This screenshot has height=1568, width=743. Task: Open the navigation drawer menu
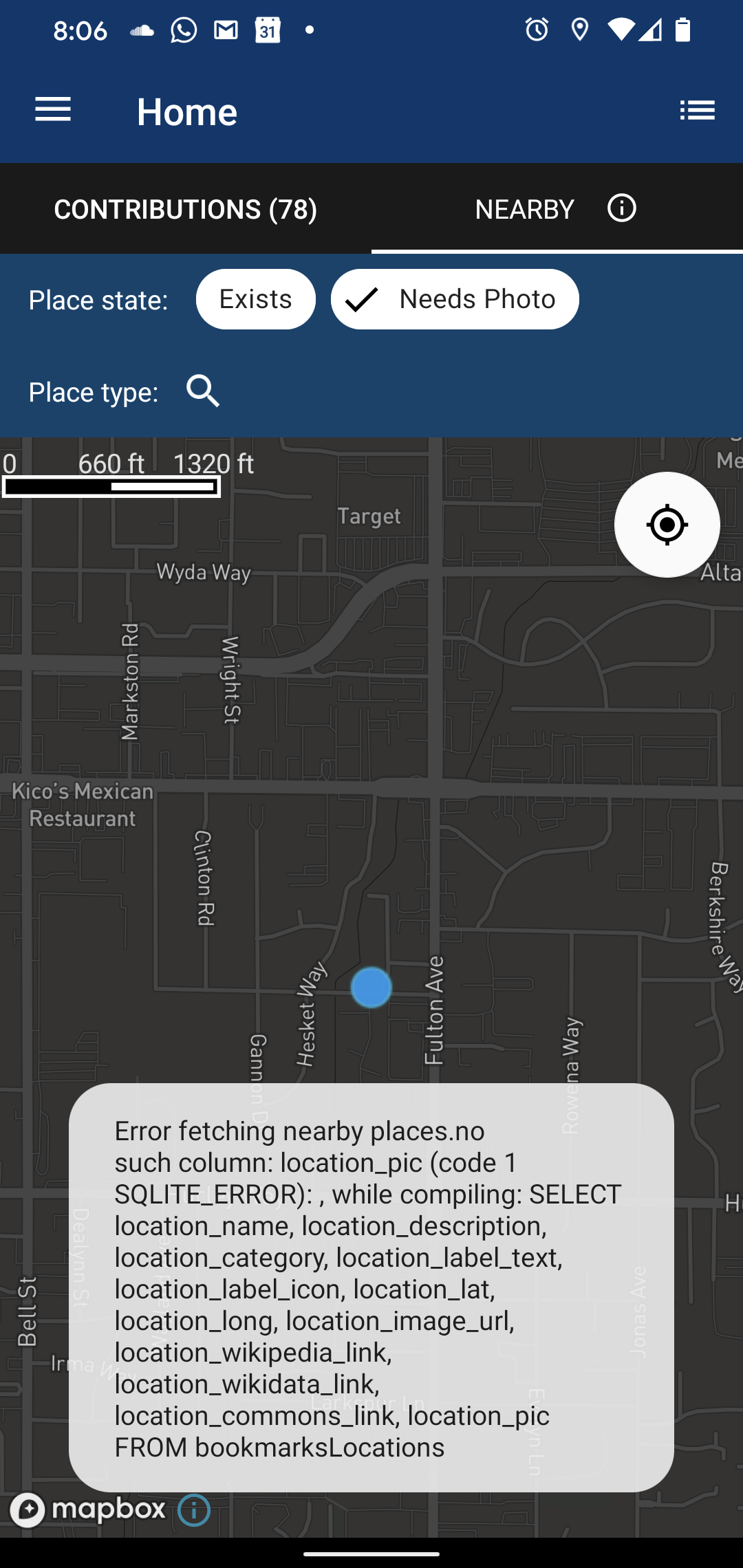52,110
